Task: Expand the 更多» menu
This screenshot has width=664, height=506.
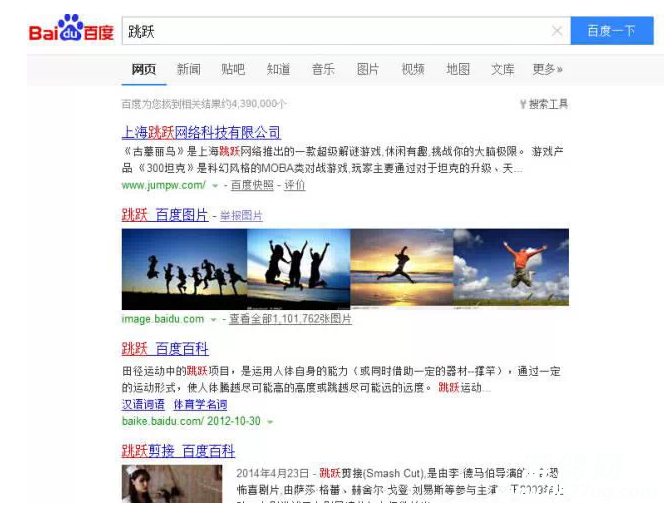Action: [x=547, y=69]
